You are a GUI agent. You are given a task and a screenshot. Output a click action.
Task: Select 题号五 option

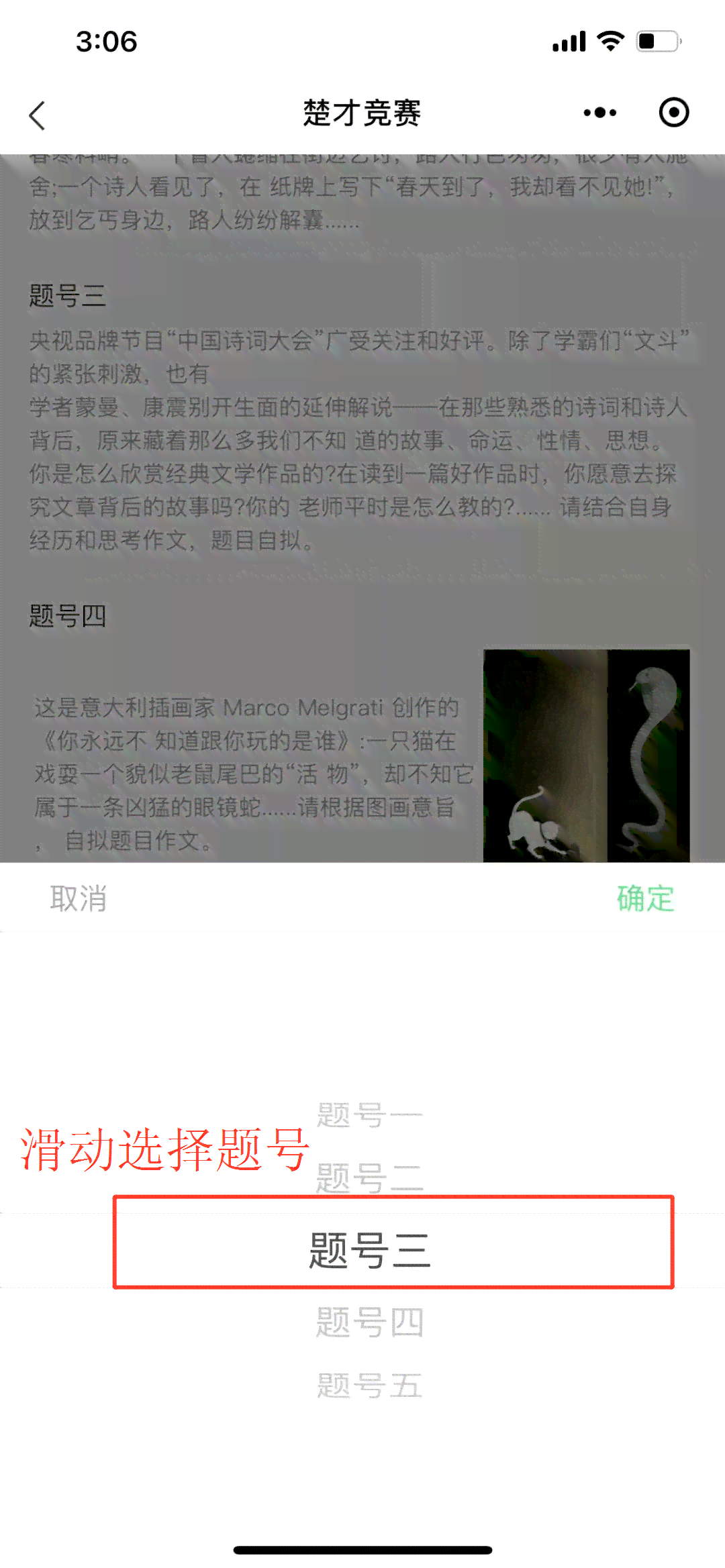point(369,1385)
